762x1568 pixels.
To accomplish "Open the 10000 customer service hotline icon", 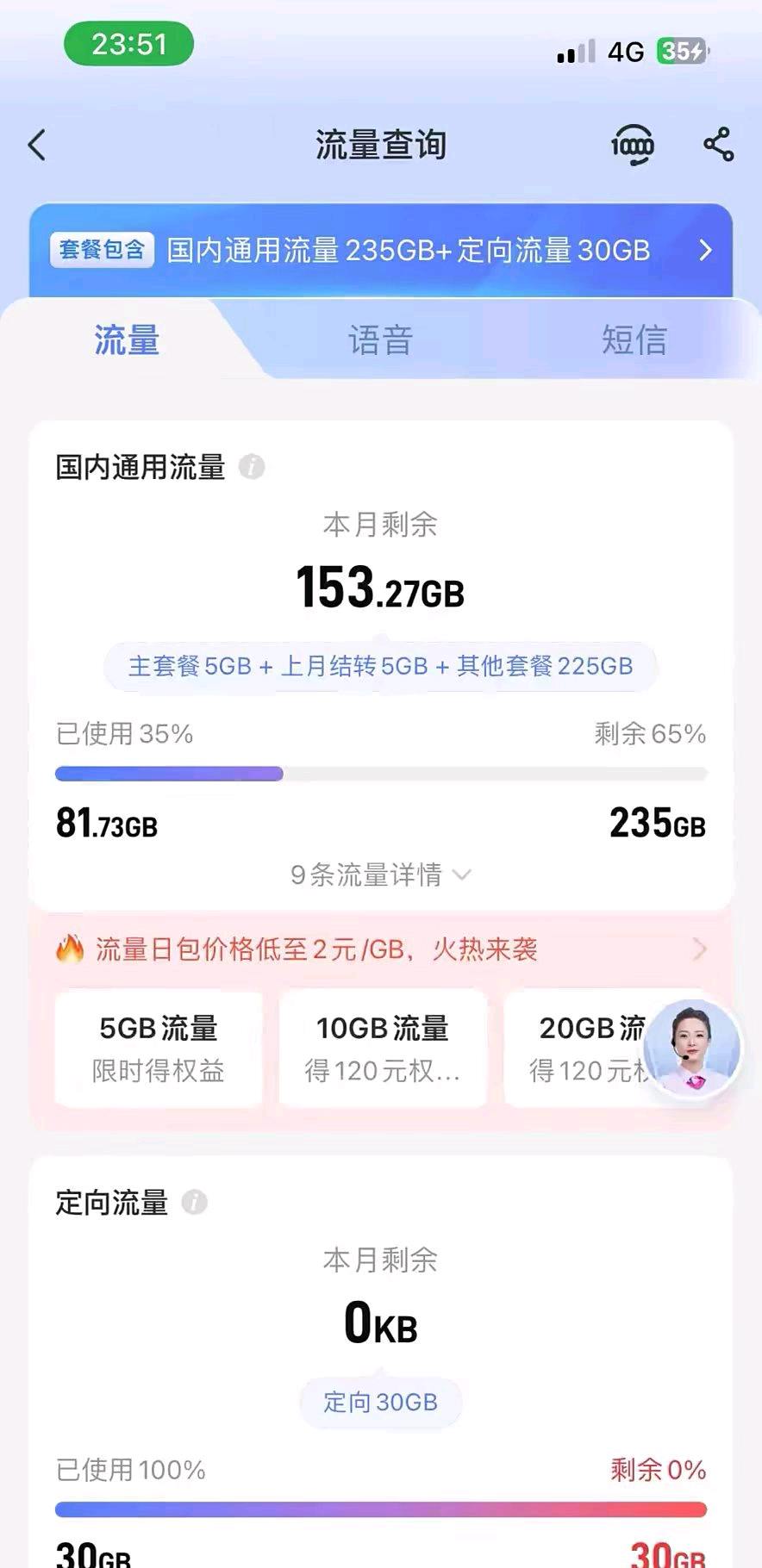I will click(633, 145).
